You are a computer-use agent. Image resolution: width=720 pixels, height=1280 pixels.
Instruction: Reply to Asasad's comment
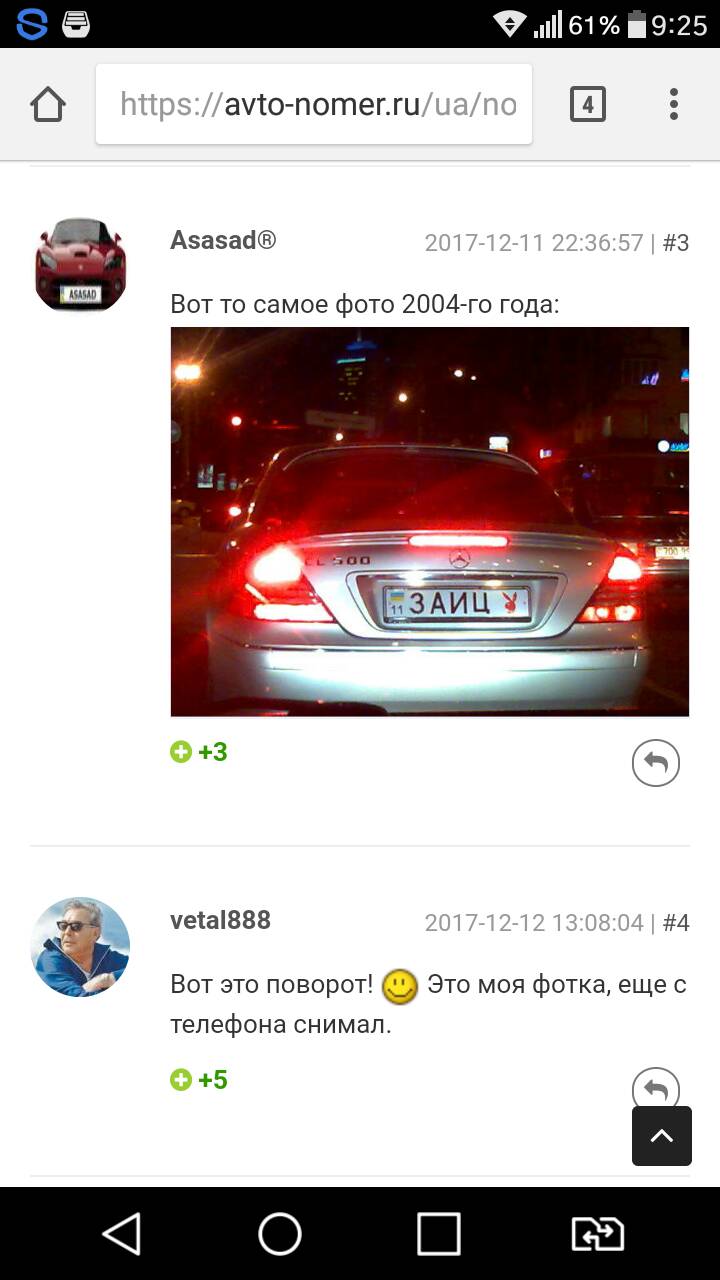[656, 763]
